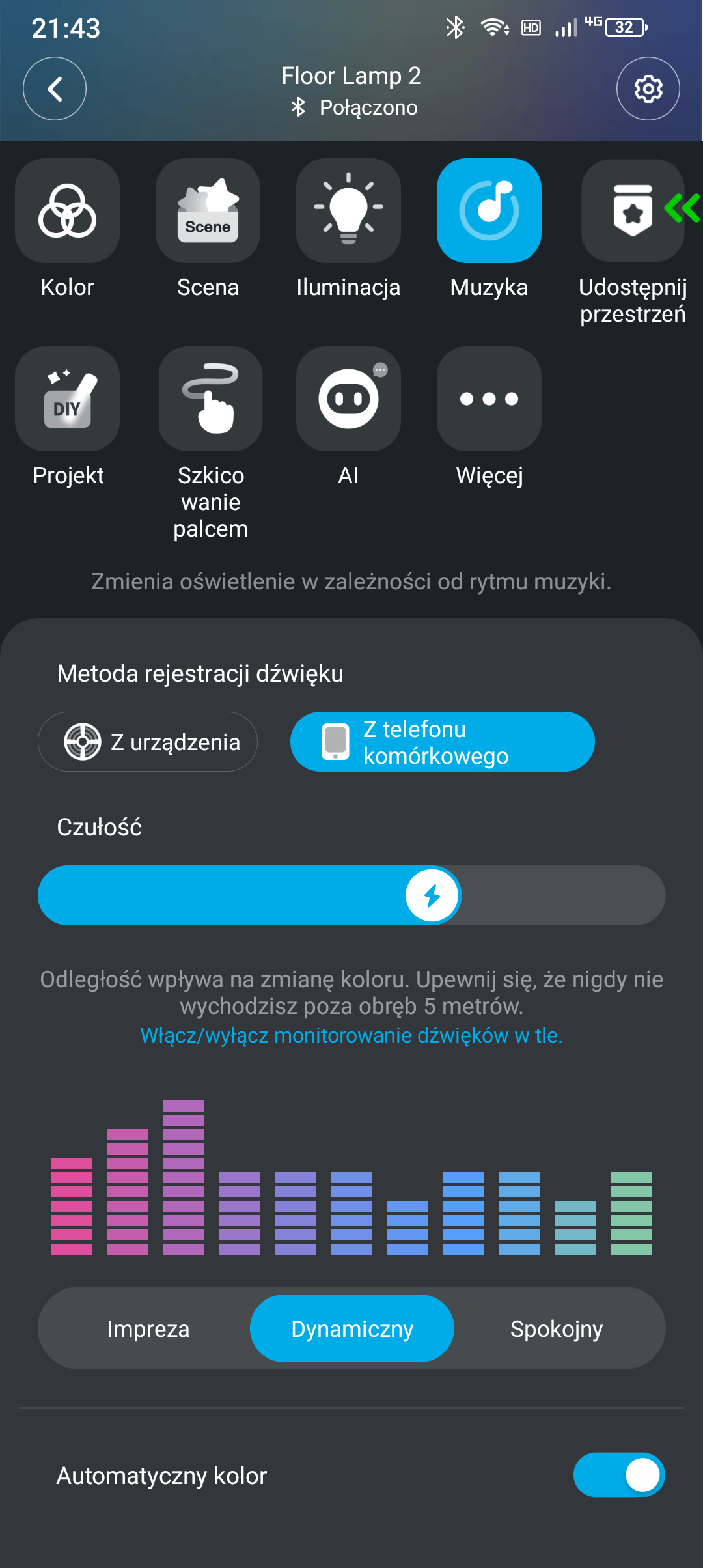
Task: Switch to Dynamiczny music mode
Action: click(x=352, y=1328)
